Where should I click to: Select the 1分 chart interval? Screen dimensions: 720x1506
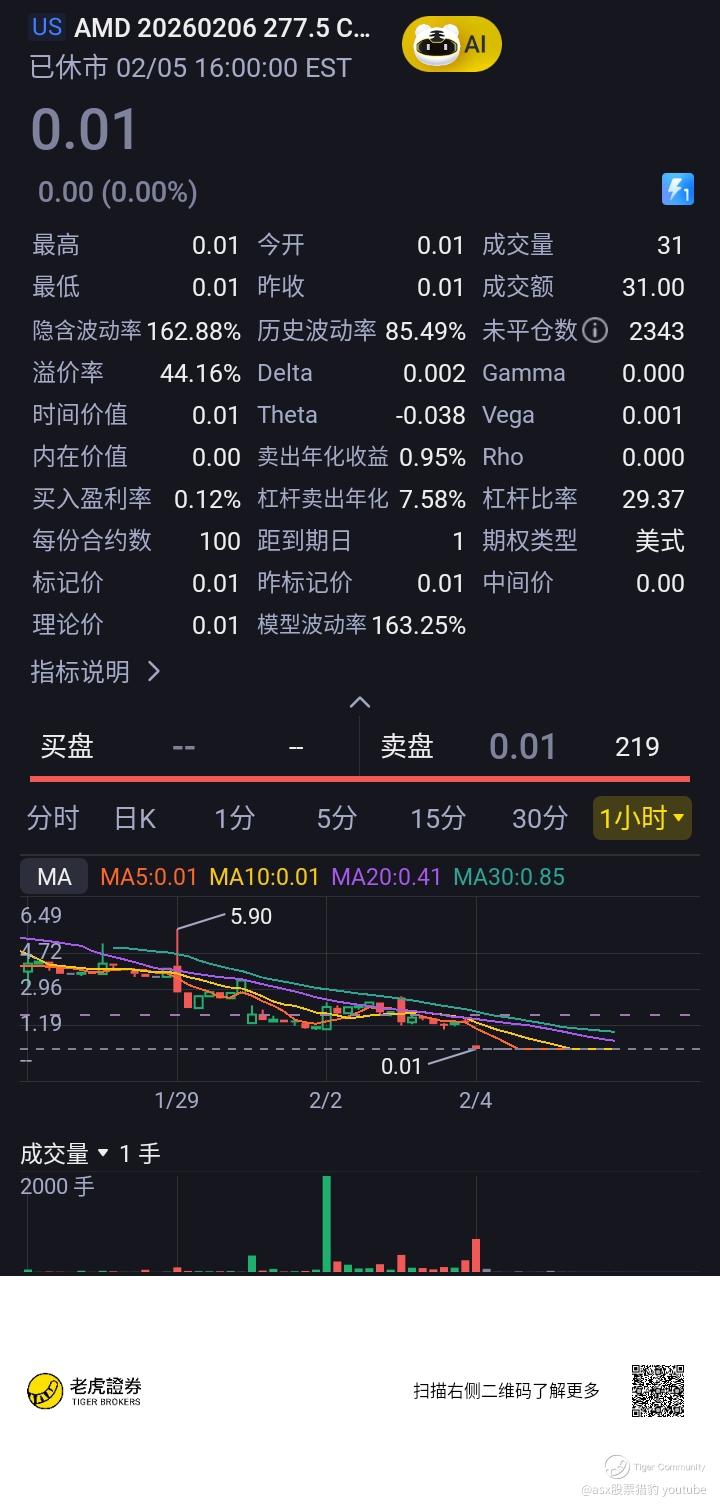(x=234, y=819)
